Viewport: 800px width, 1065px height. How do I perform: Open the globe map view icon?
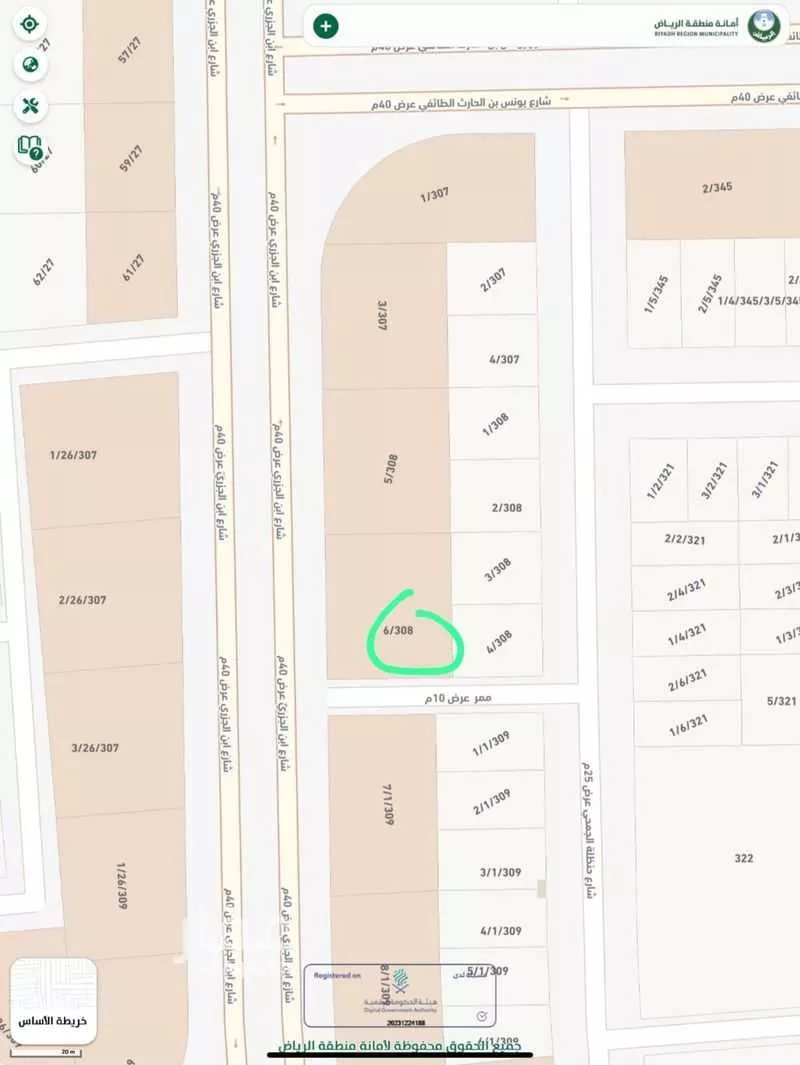[30, 65]
